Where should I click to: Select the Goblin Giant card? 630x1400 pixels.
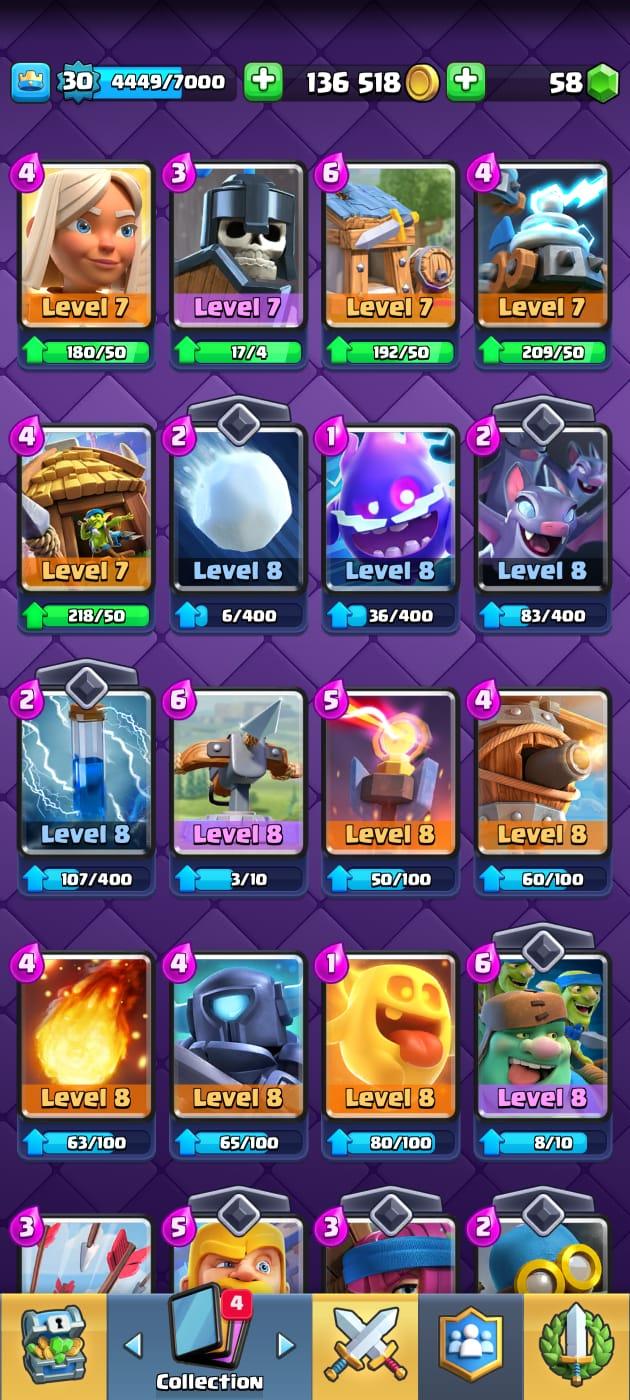pyautogui.click(x=542, y=1038)
